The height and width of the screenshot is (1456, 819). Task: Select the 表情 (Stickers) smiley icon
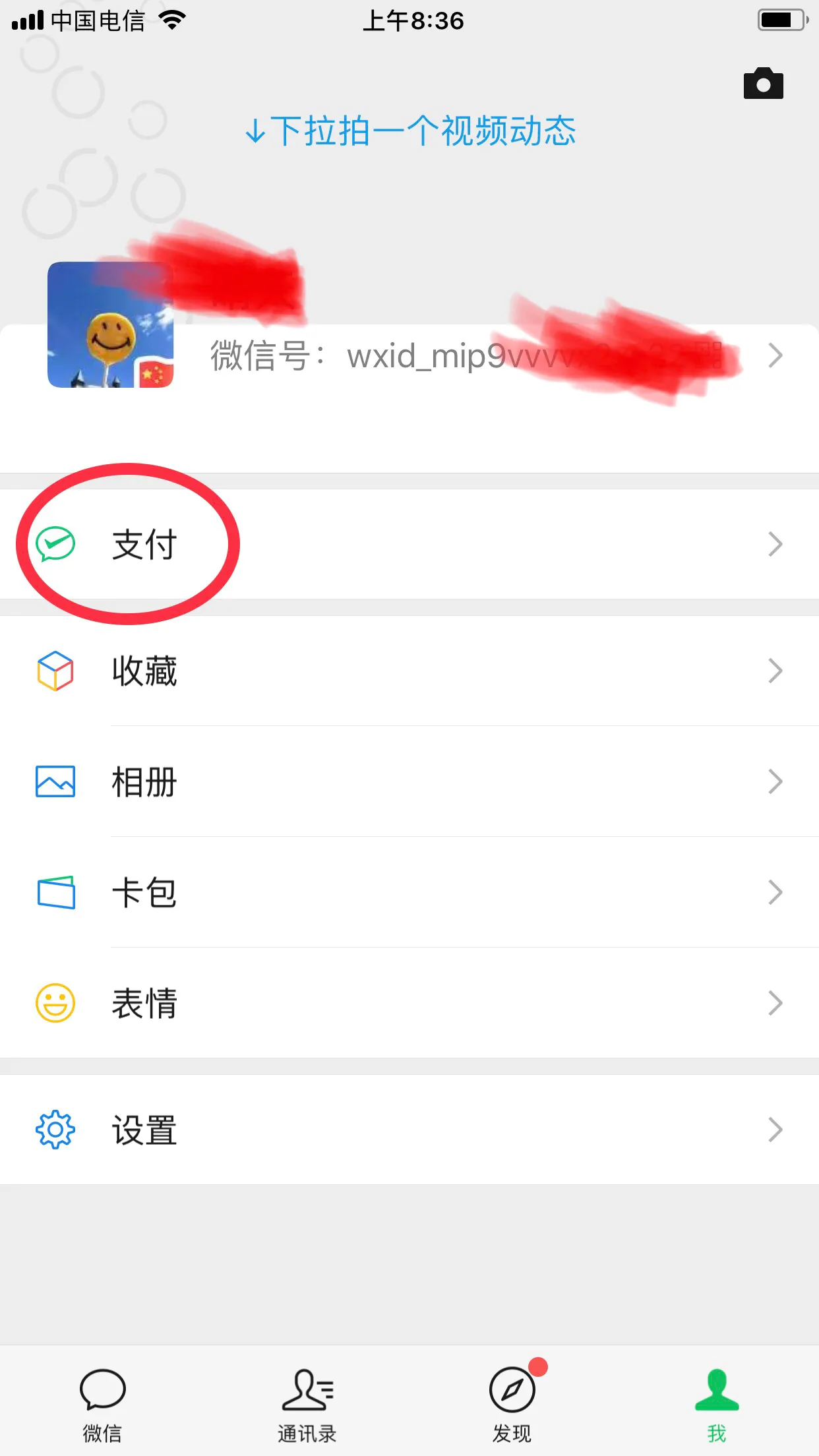click(55, 1002)
